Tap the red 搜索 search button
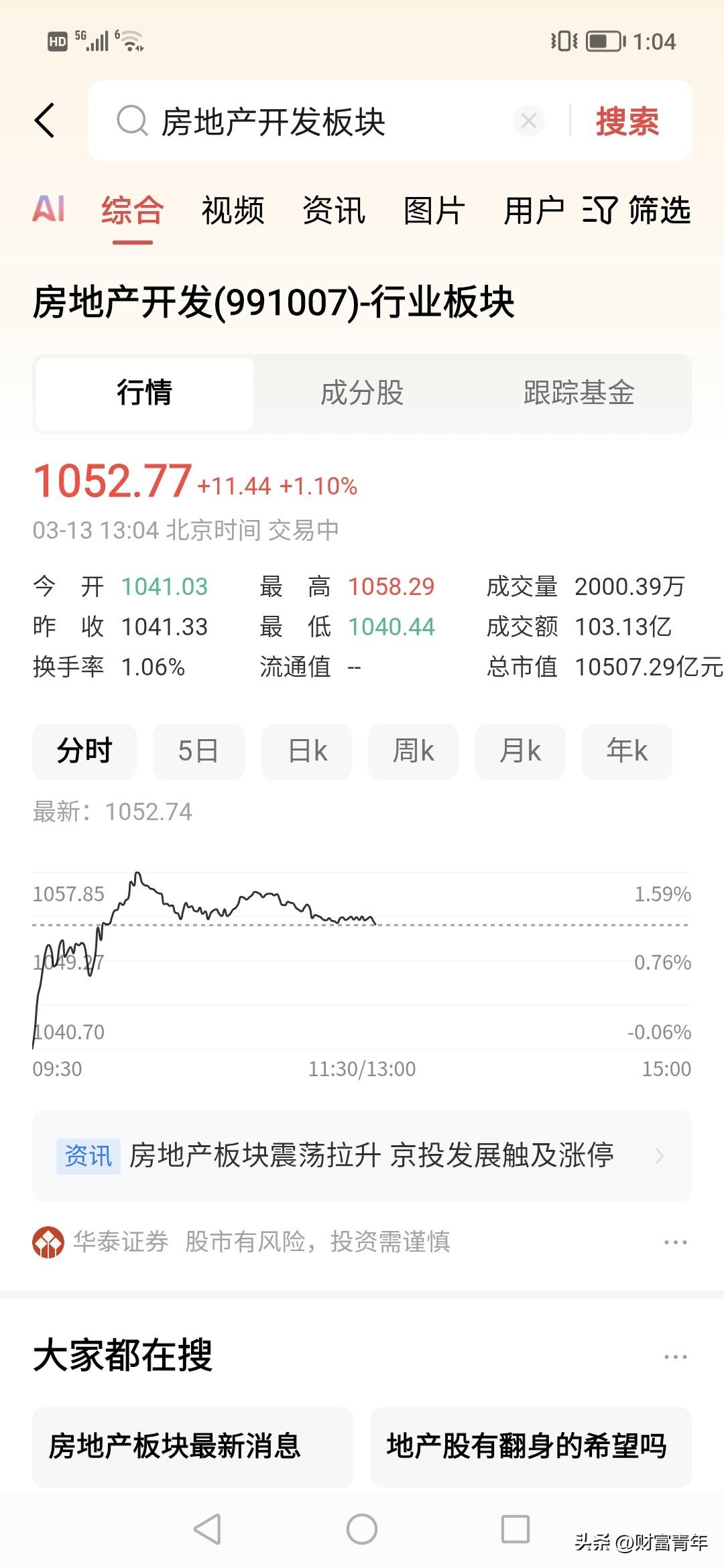The height and width of the screenshot is (1568, 724). coord(627,121)
